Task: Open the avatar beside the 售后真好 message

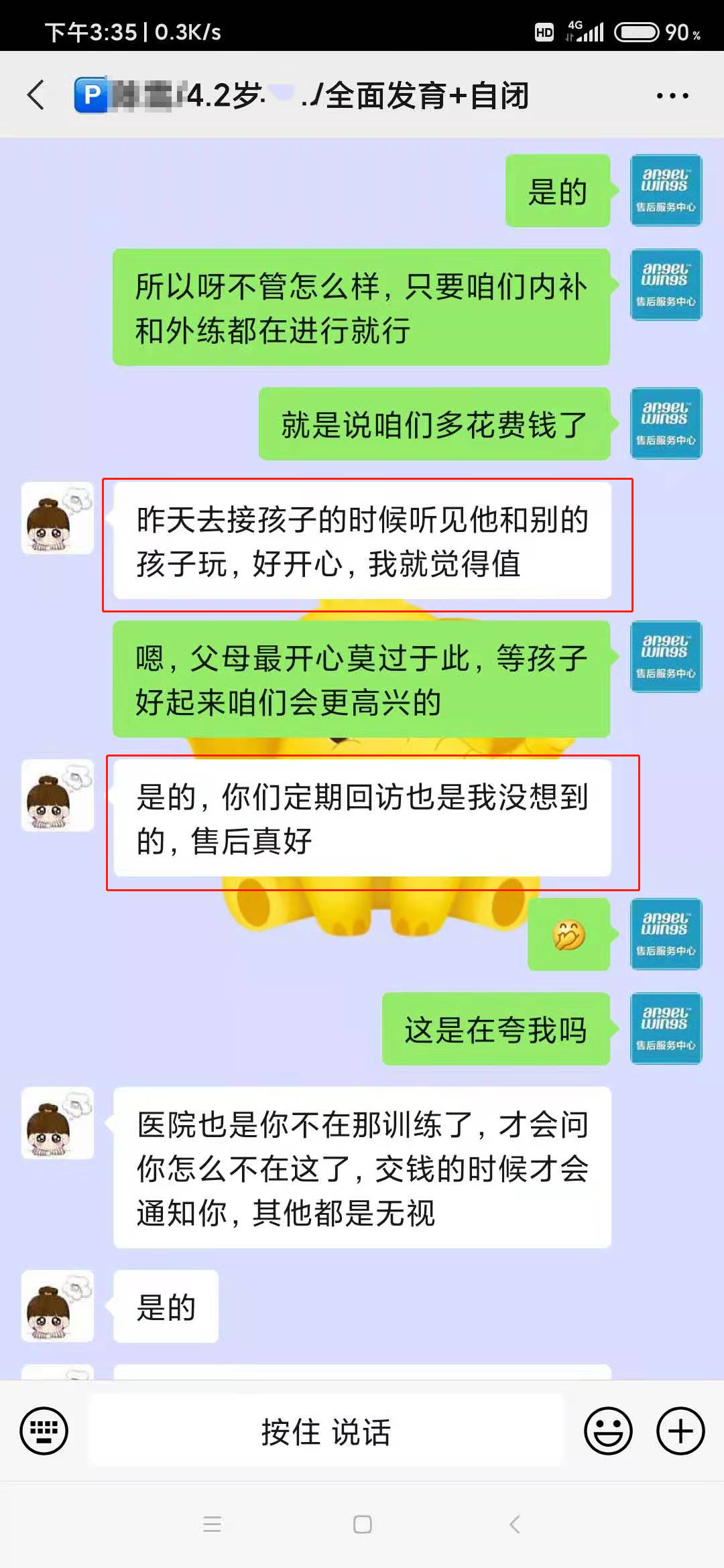Action: [x=58, y=795]
